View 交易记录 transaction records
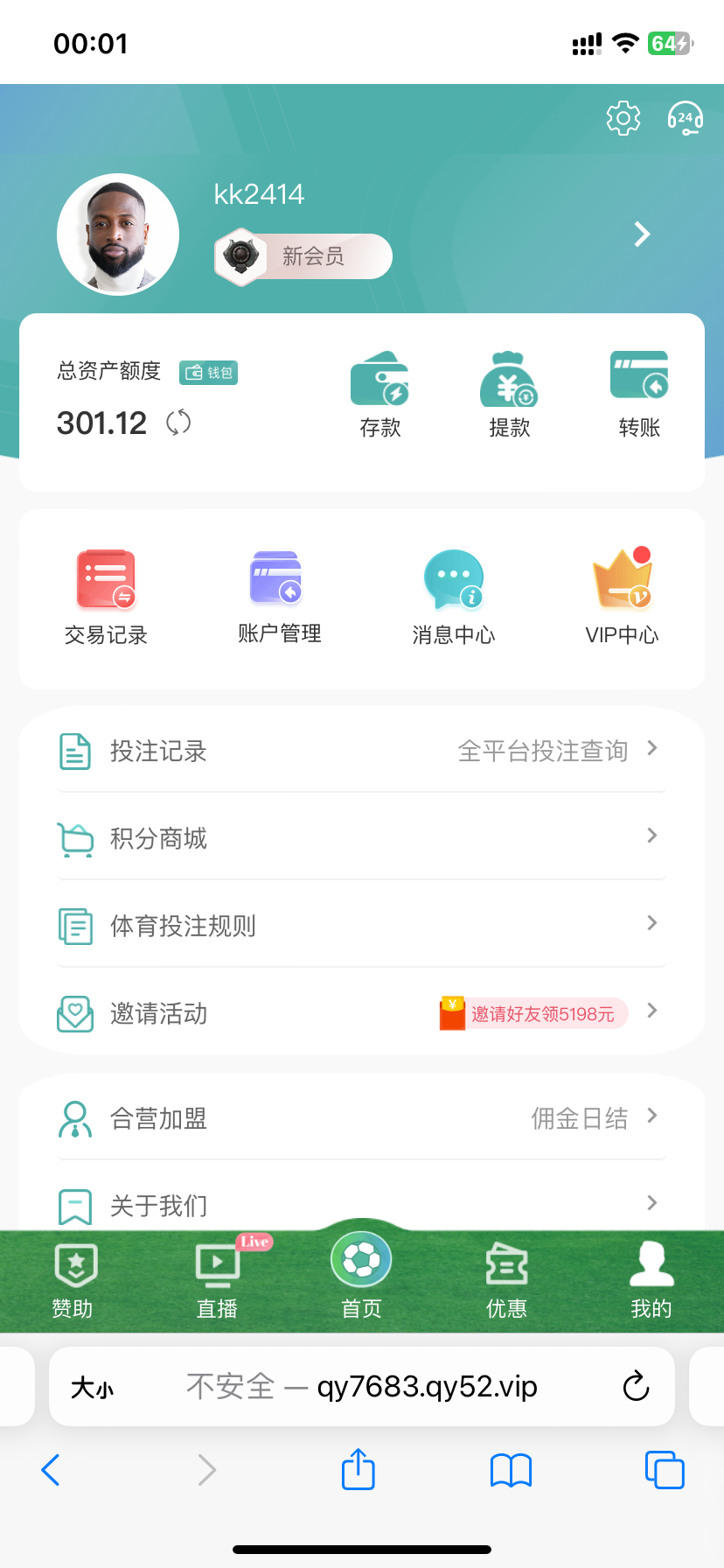Image resolution: width=724 pixels, height=1568 pixels. point(106,597)
